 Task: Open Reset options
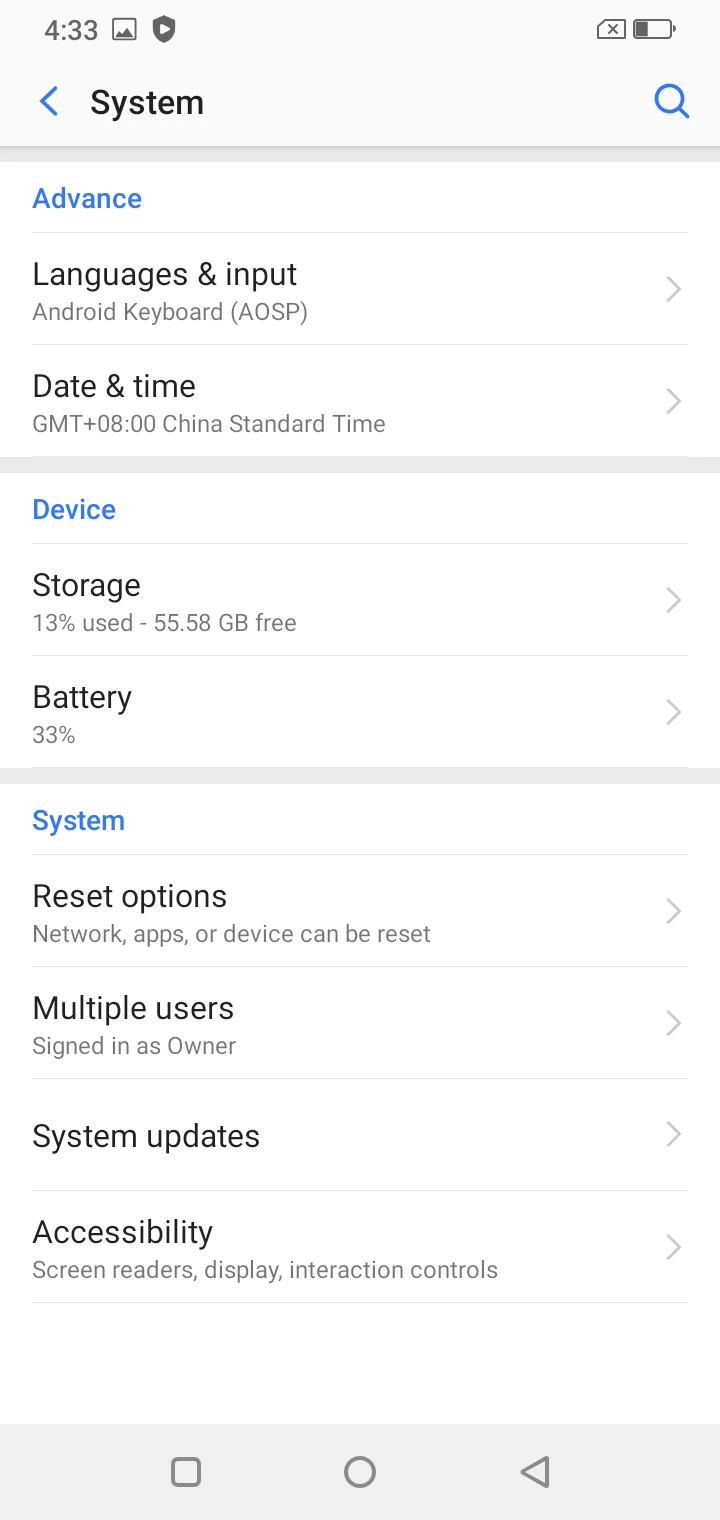360,912
